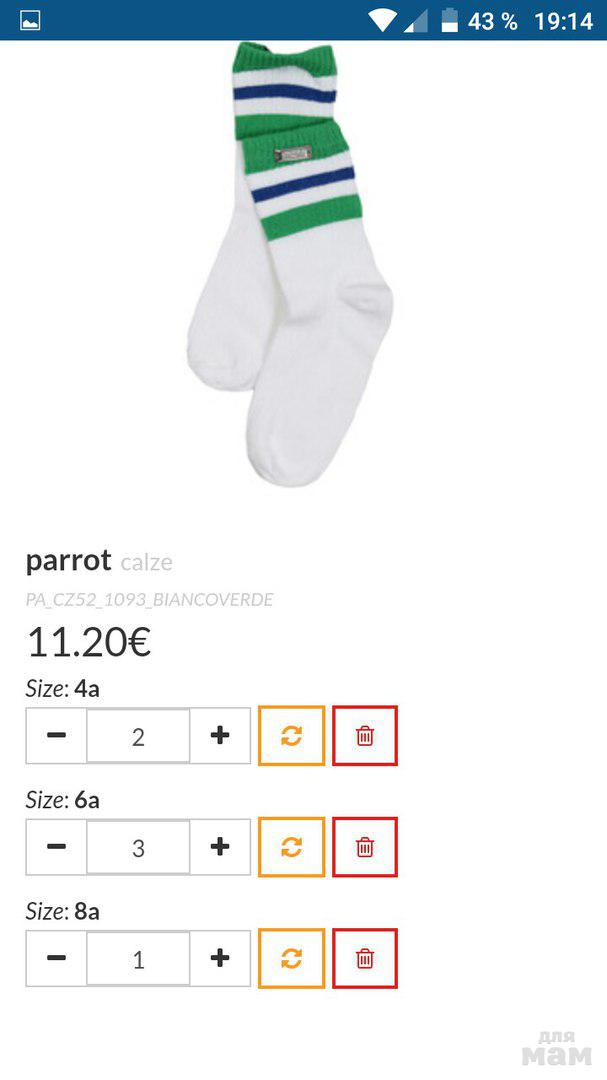The width and height of the screenshot is (607, 1080).
Task: Delete size 6a from cart
Action: (x=365, y=847)
